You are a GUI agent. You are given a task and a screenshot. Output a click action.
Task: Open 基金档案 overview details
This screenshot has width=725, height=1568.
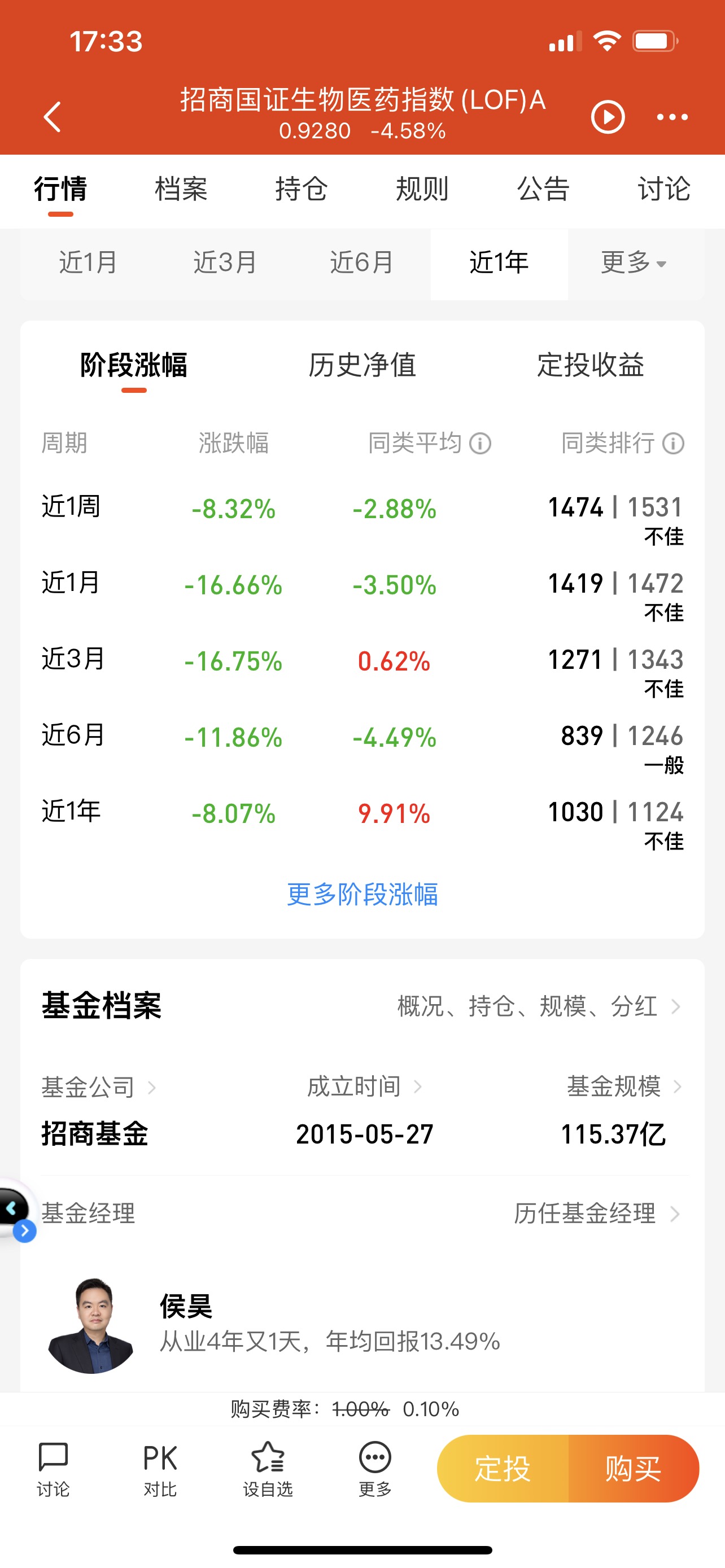pos(539,1006)
